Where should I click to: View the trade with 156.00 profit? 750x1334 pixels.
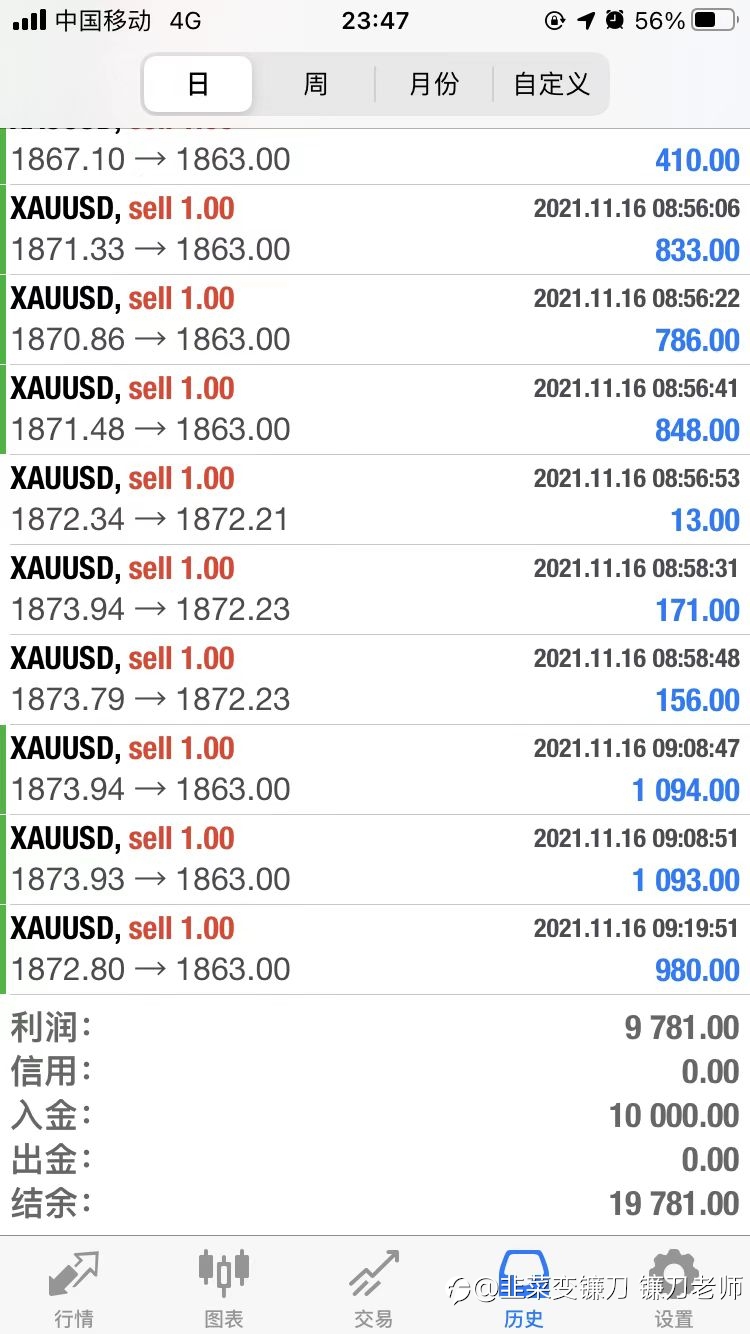375,680
